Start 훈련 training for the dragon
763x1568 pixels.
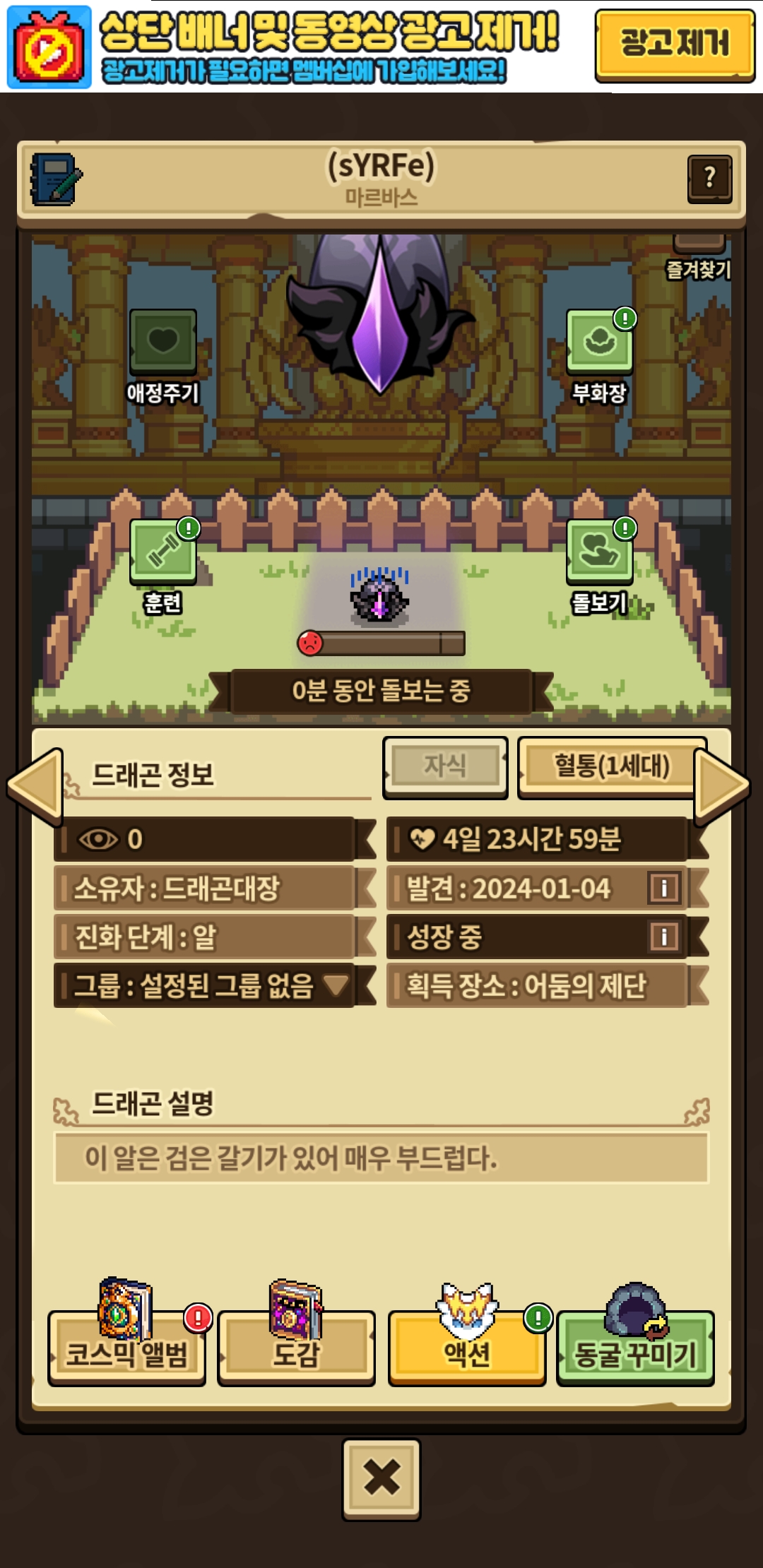[x=162, y=553]
